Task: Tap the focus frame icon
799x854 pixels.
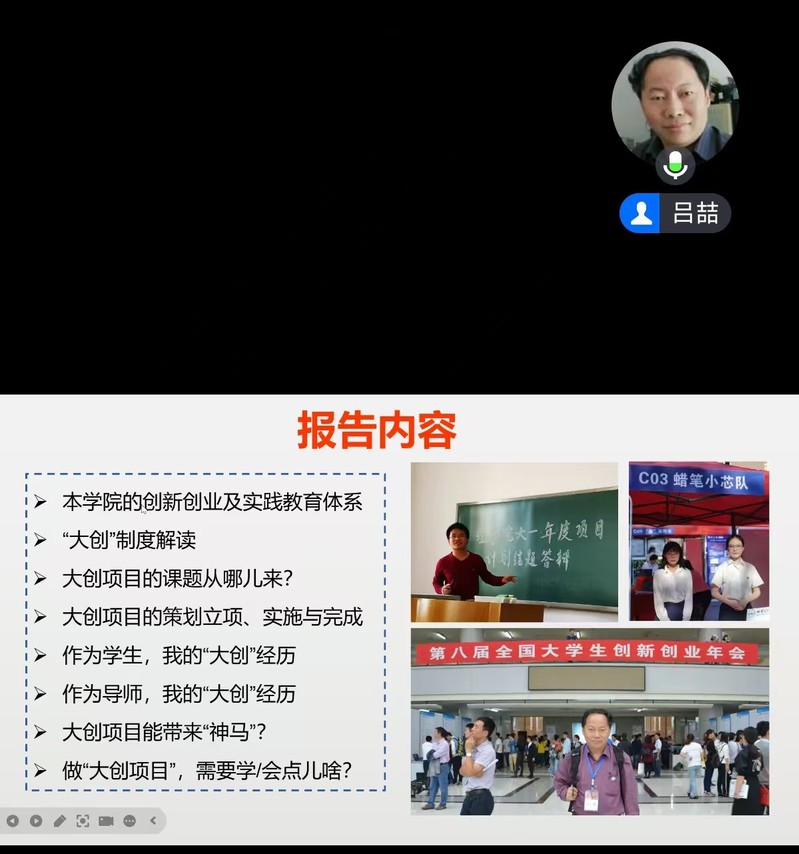Action: [x=83, y=821]
